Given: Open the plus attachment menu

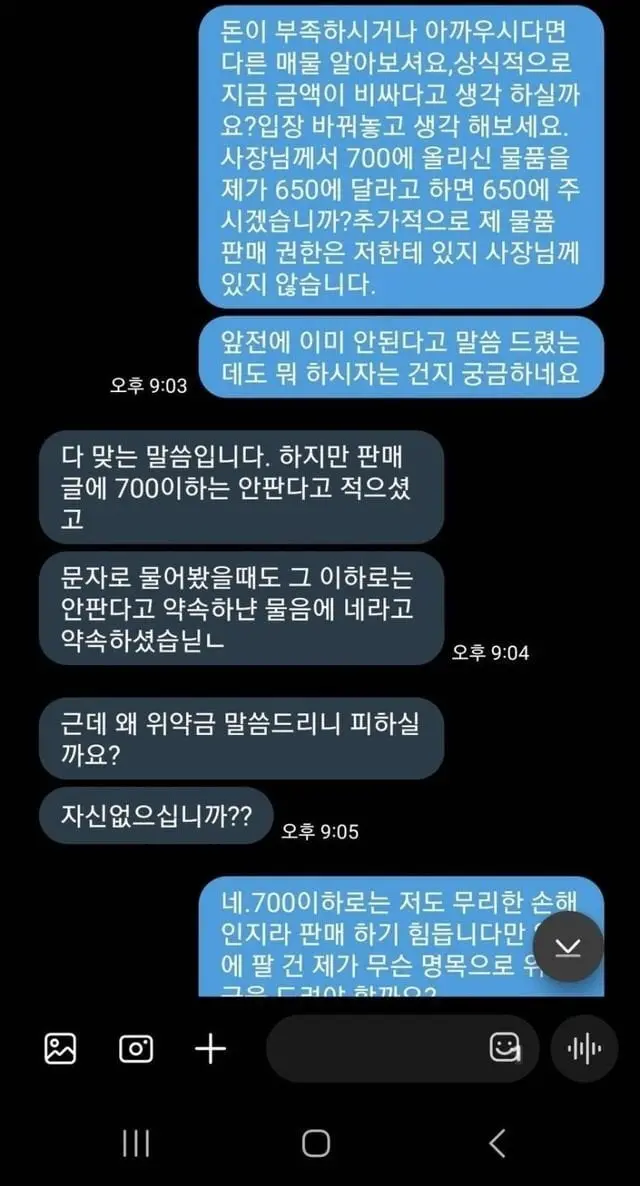Looking at the screenshot, I should [x=210, y=1048].
